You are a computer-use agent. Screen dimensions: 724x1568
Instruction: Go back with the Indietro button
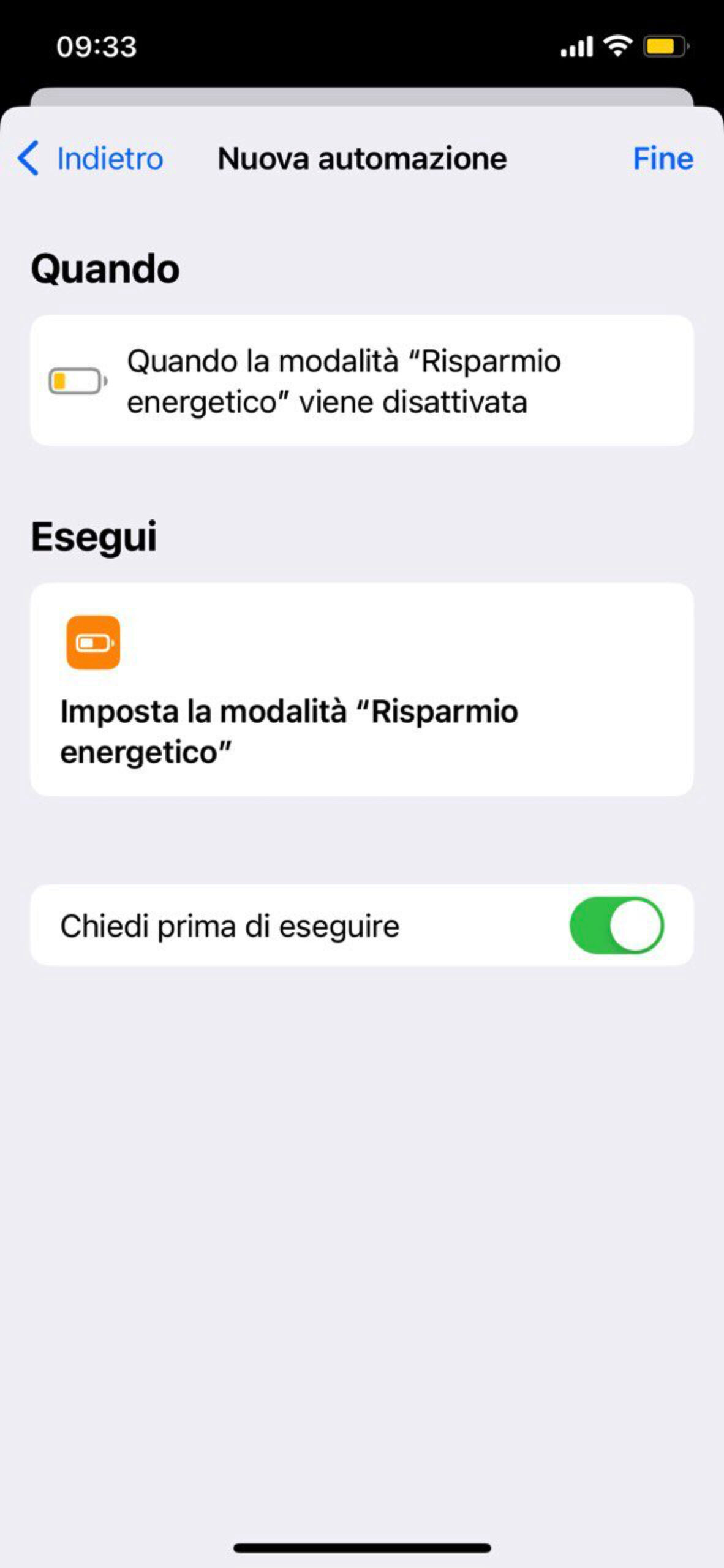91,159
